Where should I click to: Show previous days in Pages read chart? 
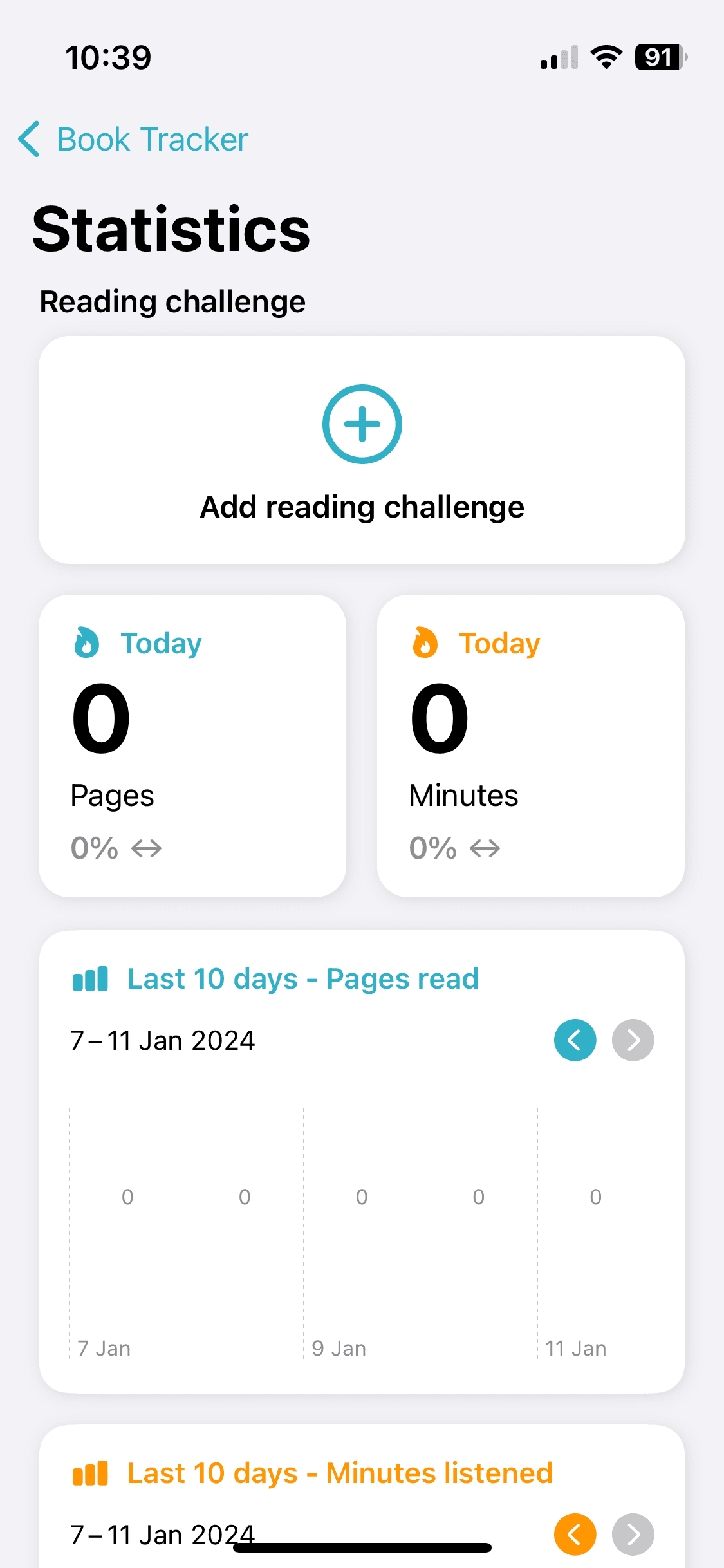(x=575, y=1040)
